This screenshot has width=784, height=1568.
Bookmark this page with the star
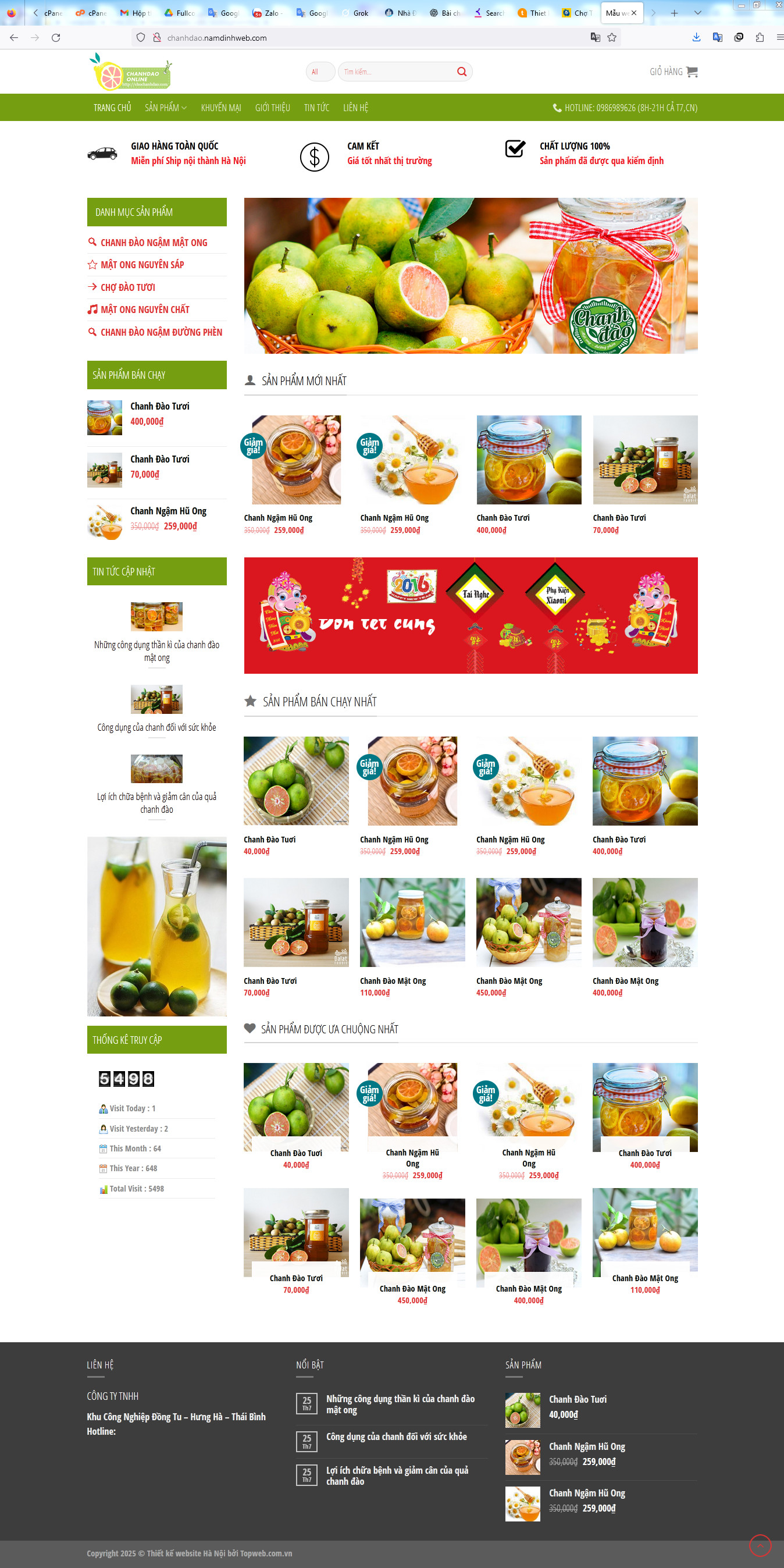point(612,38)
